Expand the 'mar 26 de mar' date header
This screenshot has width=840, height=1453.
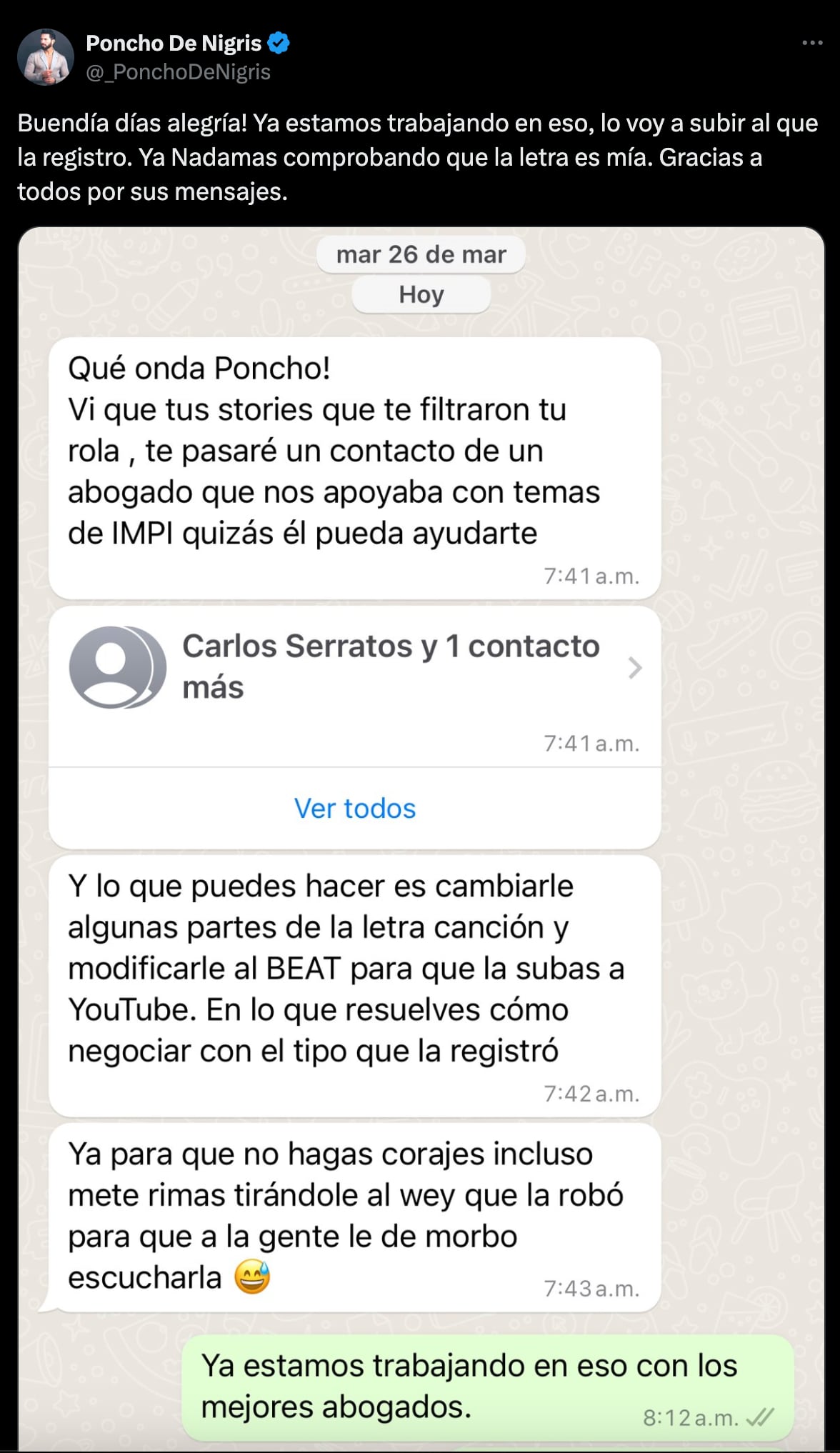pos(421,254)
